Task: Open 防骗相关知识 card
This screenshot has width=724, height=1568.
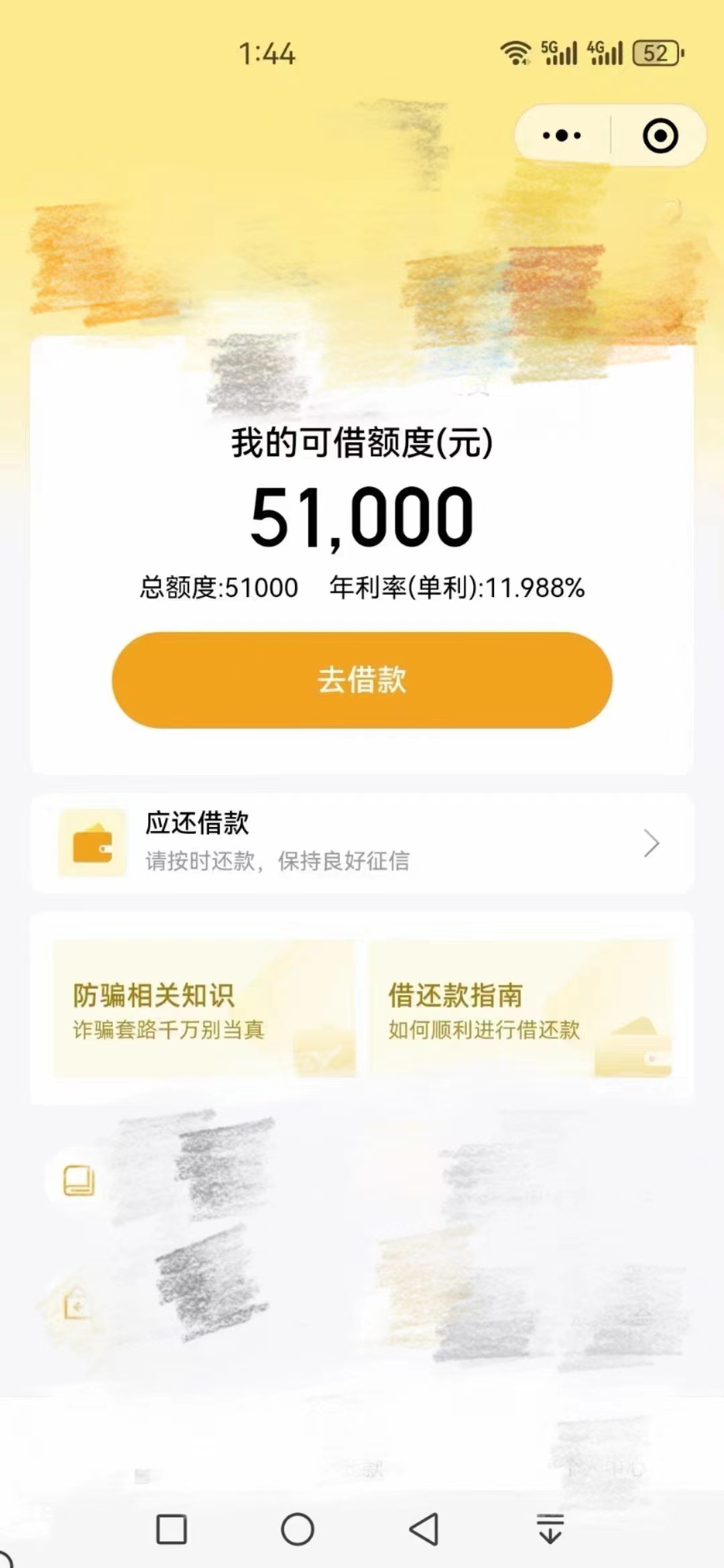Action: tap(204, 1009)
